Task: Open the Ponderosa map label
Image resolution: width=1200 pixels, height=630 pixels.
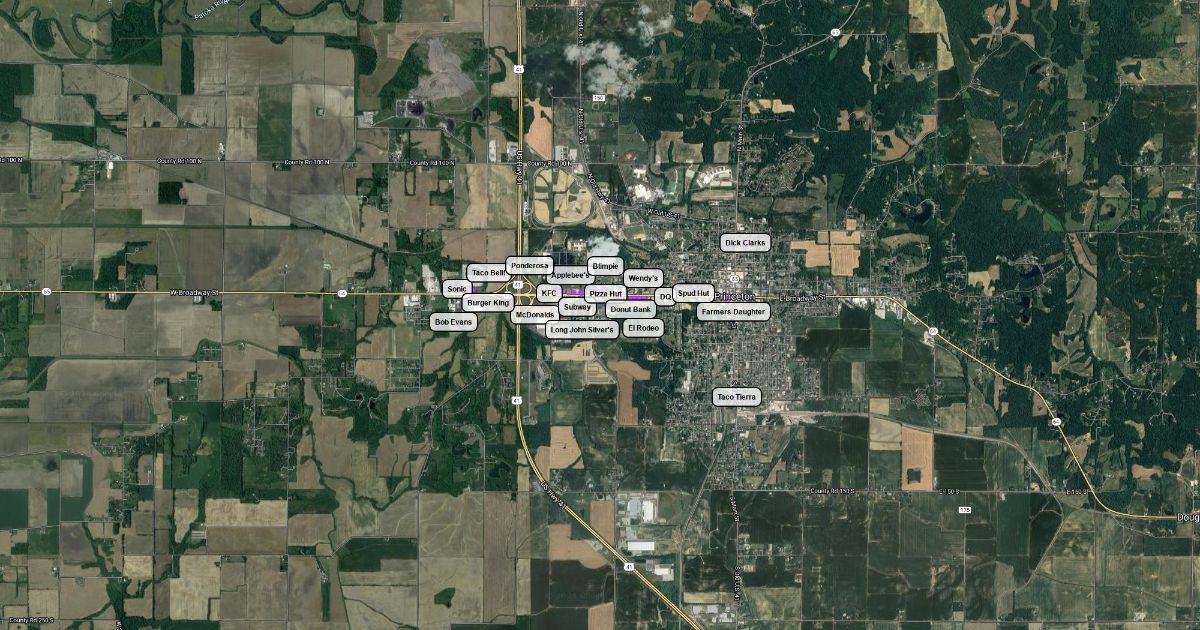Action: [x=528, y=265]
